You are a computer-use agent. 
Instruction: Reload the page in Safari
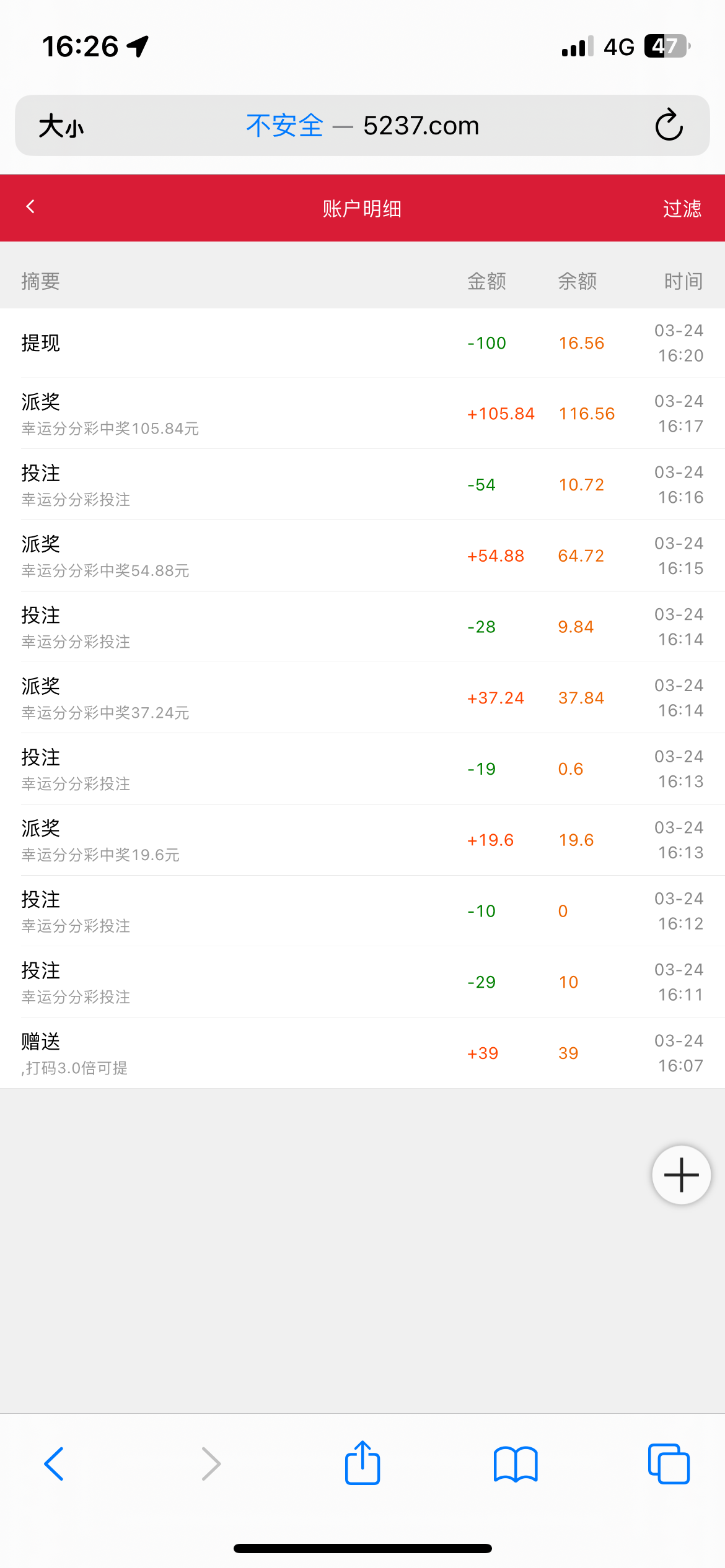pyautogui.click(x=669, y=126)
